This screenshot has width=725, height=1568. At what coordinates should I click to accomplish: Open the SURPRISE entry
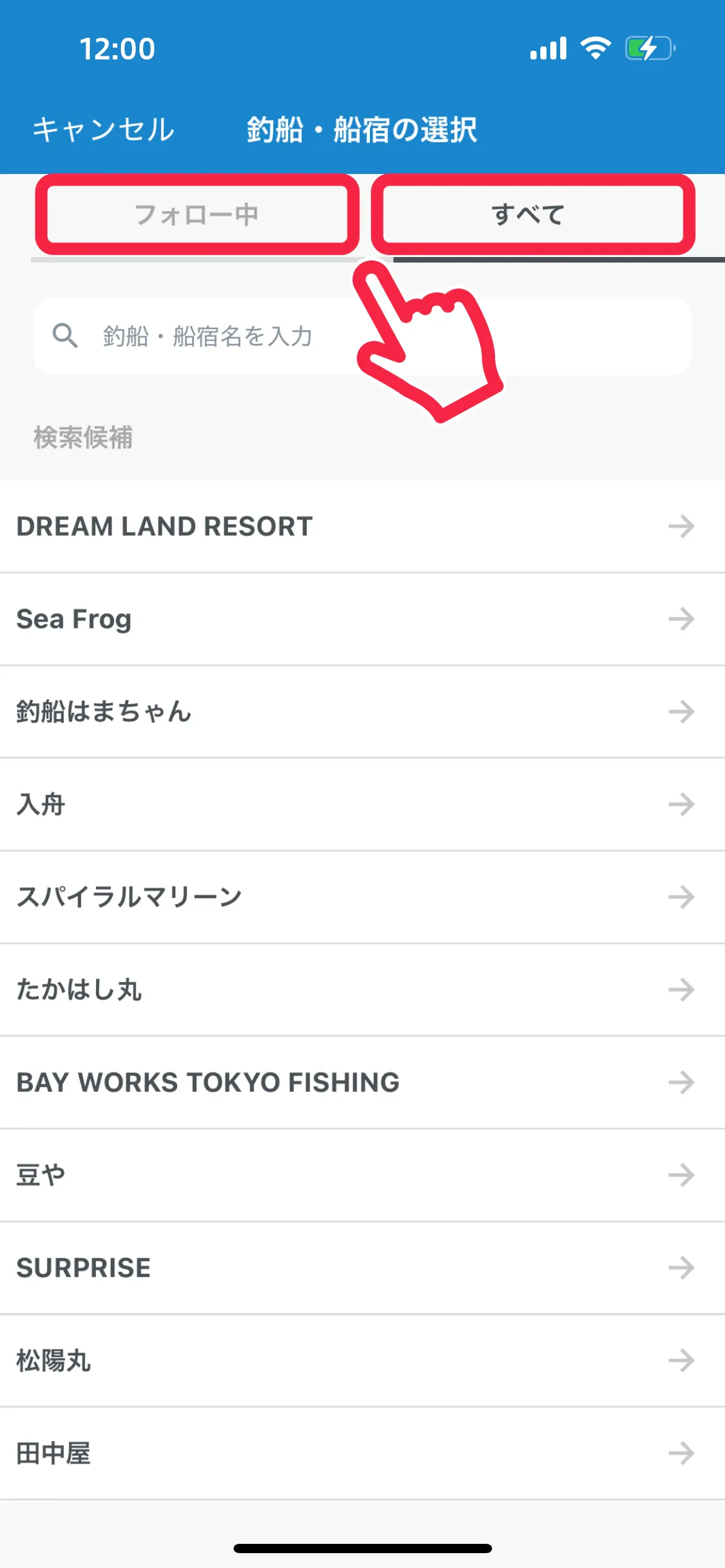pyautogui.click(x=362, y=1268)
